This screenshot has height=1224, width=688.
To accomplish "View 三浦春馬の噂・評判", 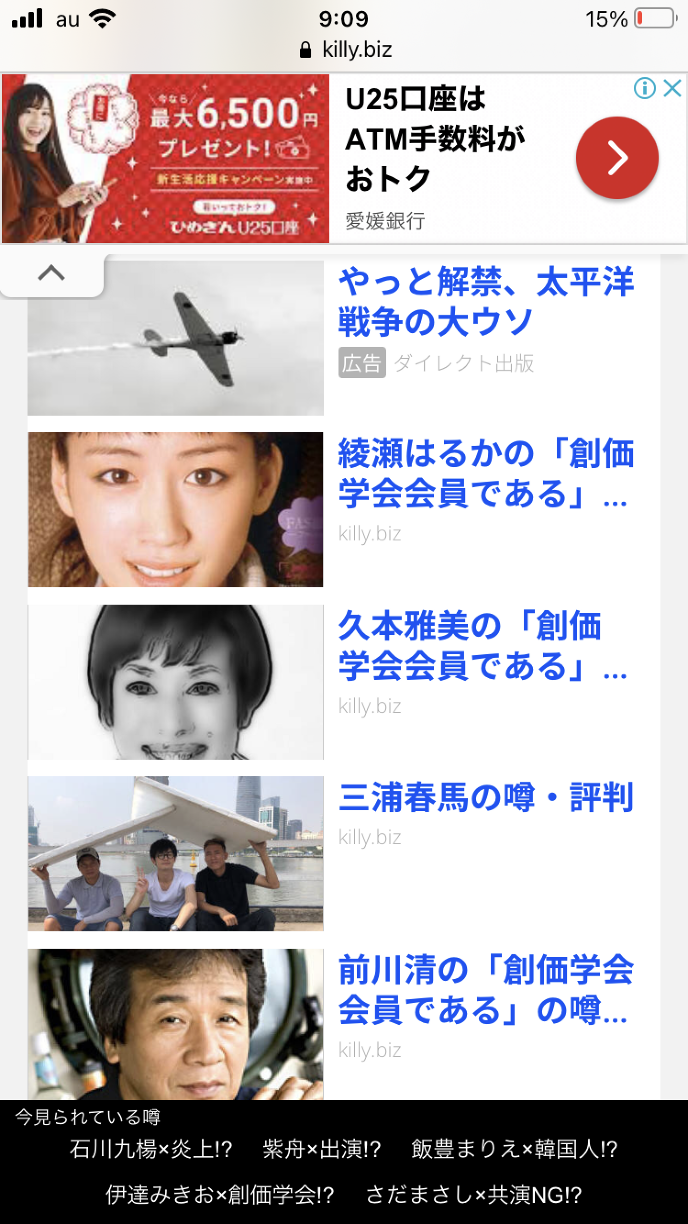I will (486, 798).
